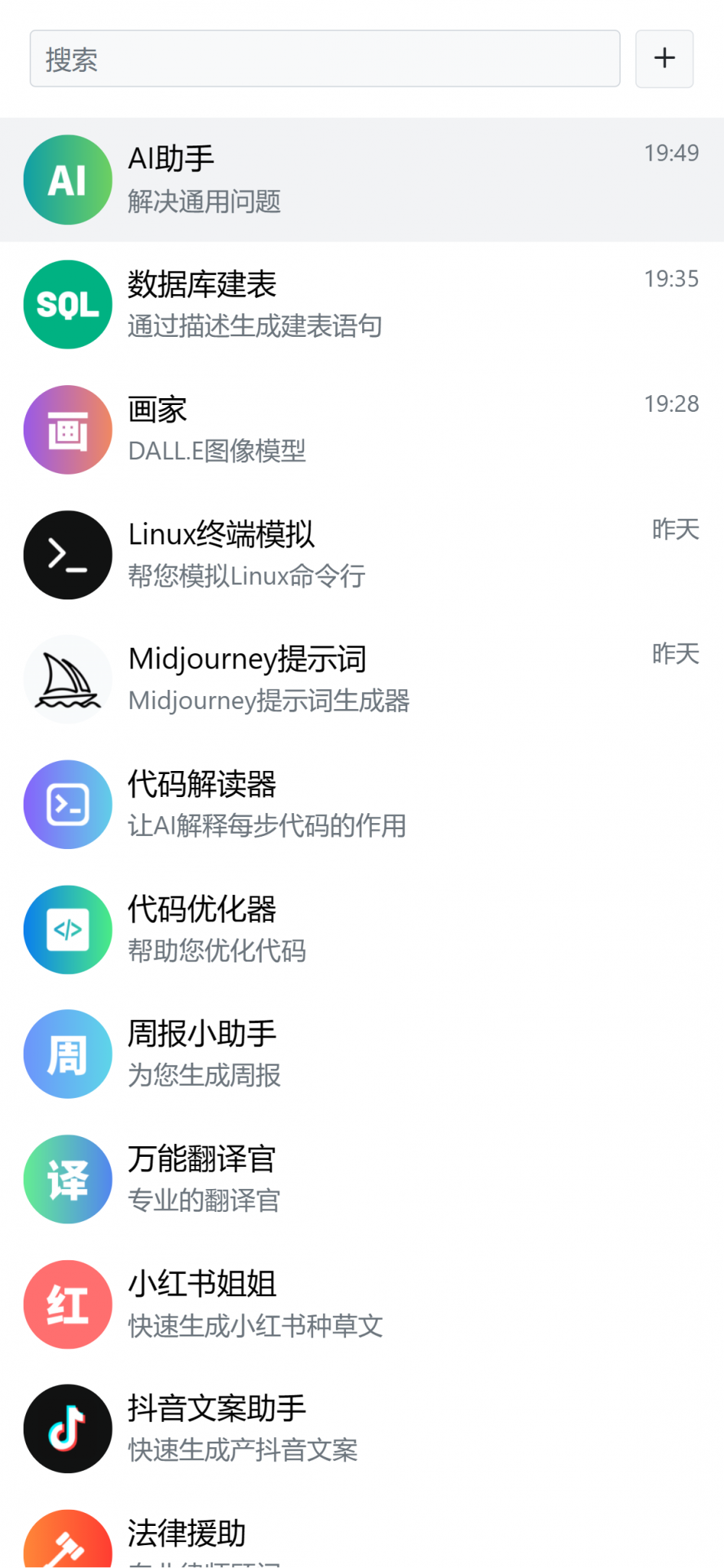Select the 画家 DALL.E assistant

(x=362, y=430)
